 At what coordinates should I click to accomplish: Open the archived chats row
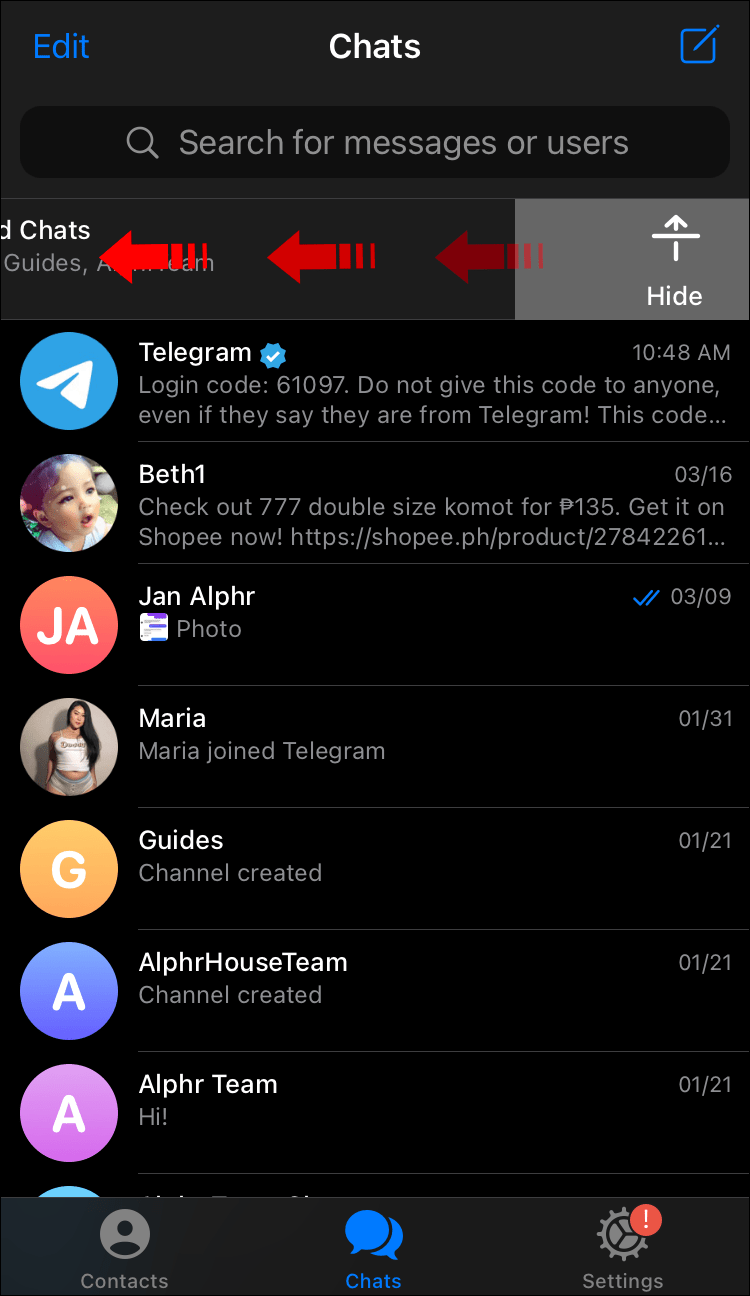click(x=250, y=259)
